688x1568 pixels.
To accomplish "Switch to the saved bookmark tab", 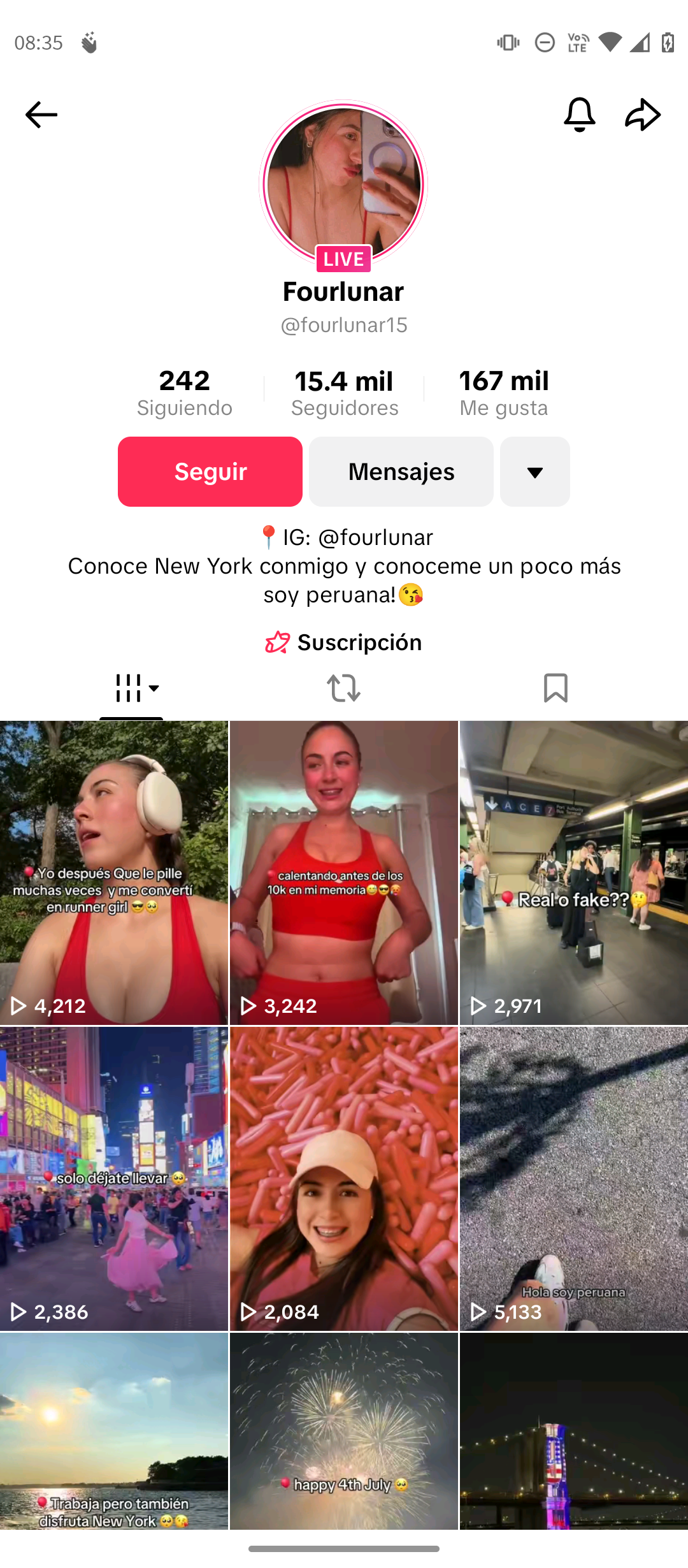I will [555, 688].
